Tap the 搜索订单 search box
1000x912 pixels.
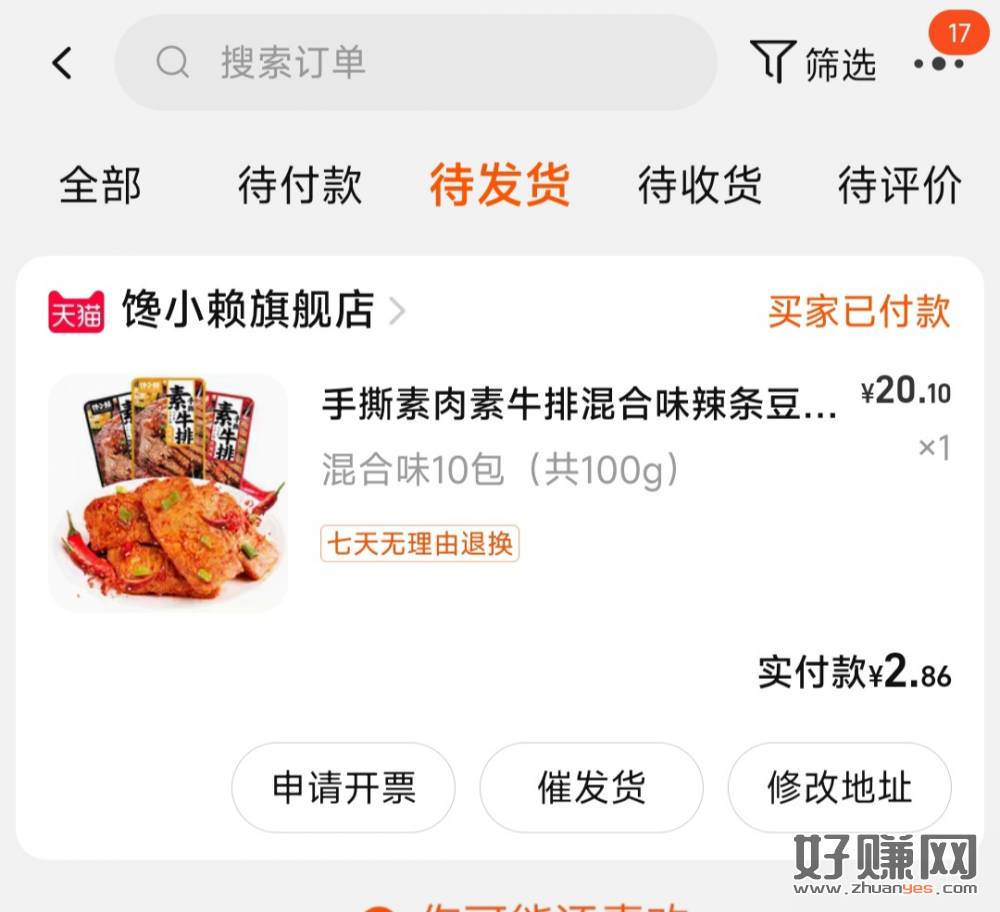[415, 63]
